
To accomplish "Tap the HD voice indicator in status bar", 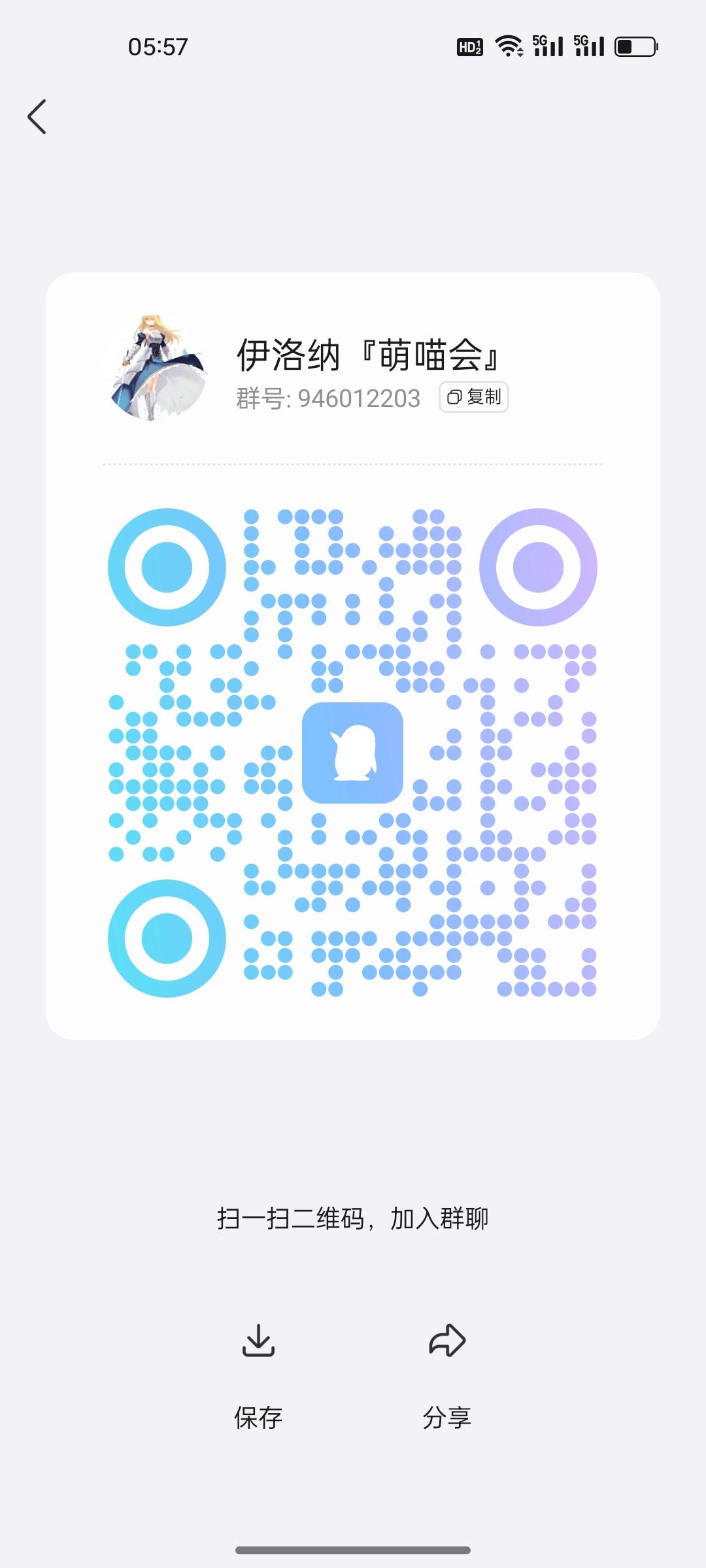I will coord(470,46).
